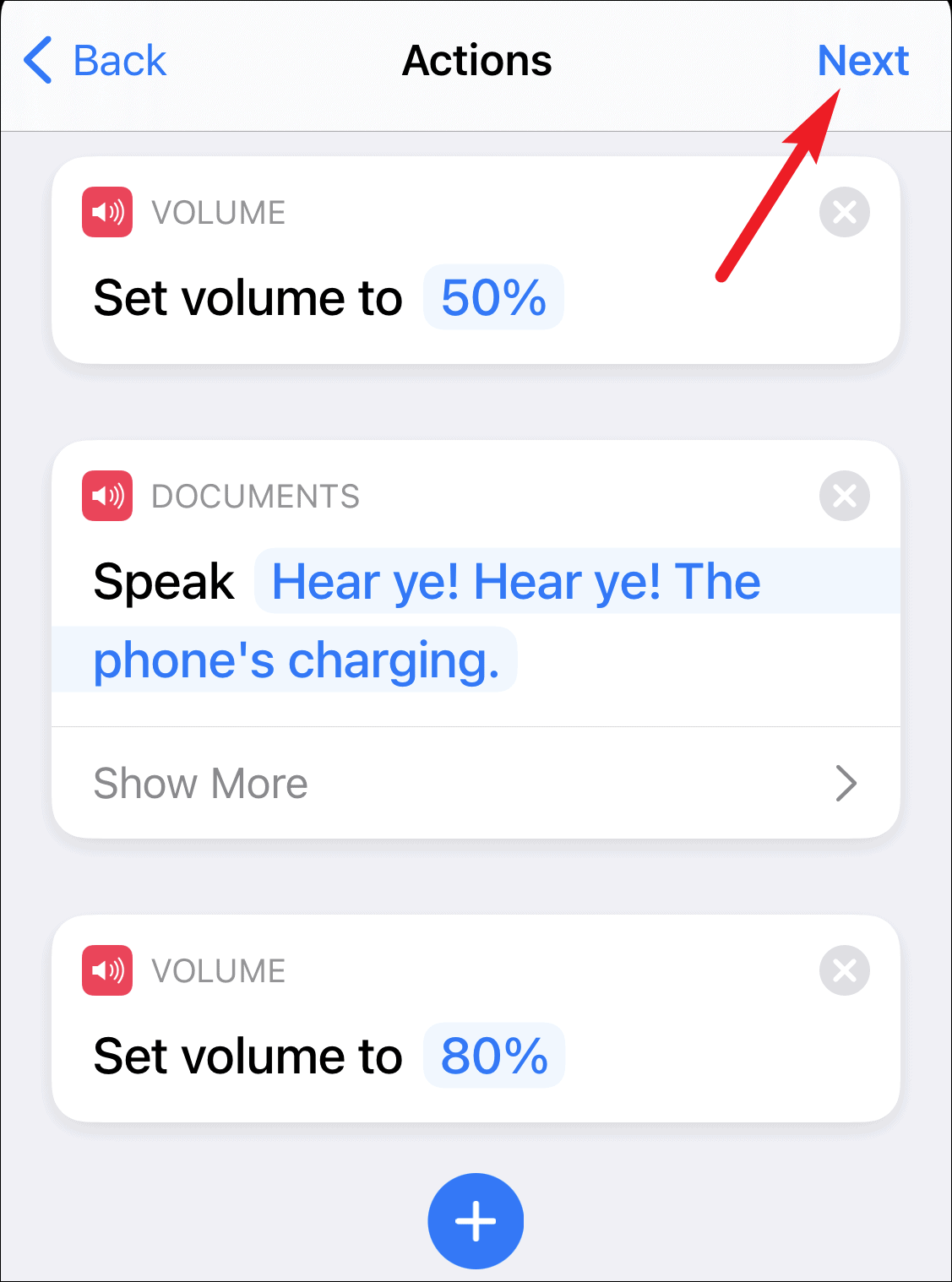Add a new action with the plus button
Screen dimensions: 952x1282
pyautogui.click(x=476, y=1220)
